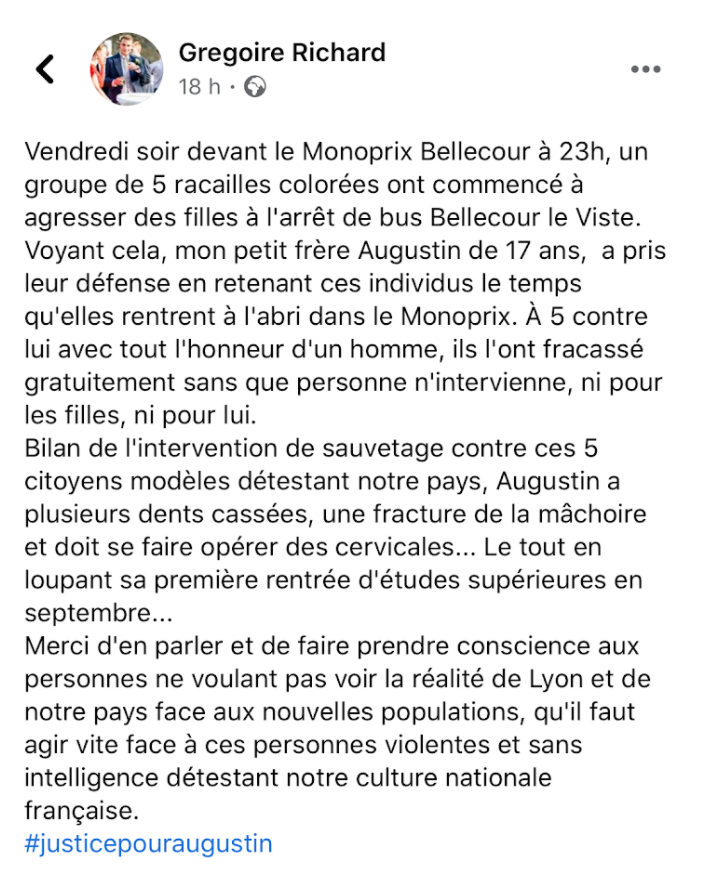Go back using the arrow

(44, 69)
